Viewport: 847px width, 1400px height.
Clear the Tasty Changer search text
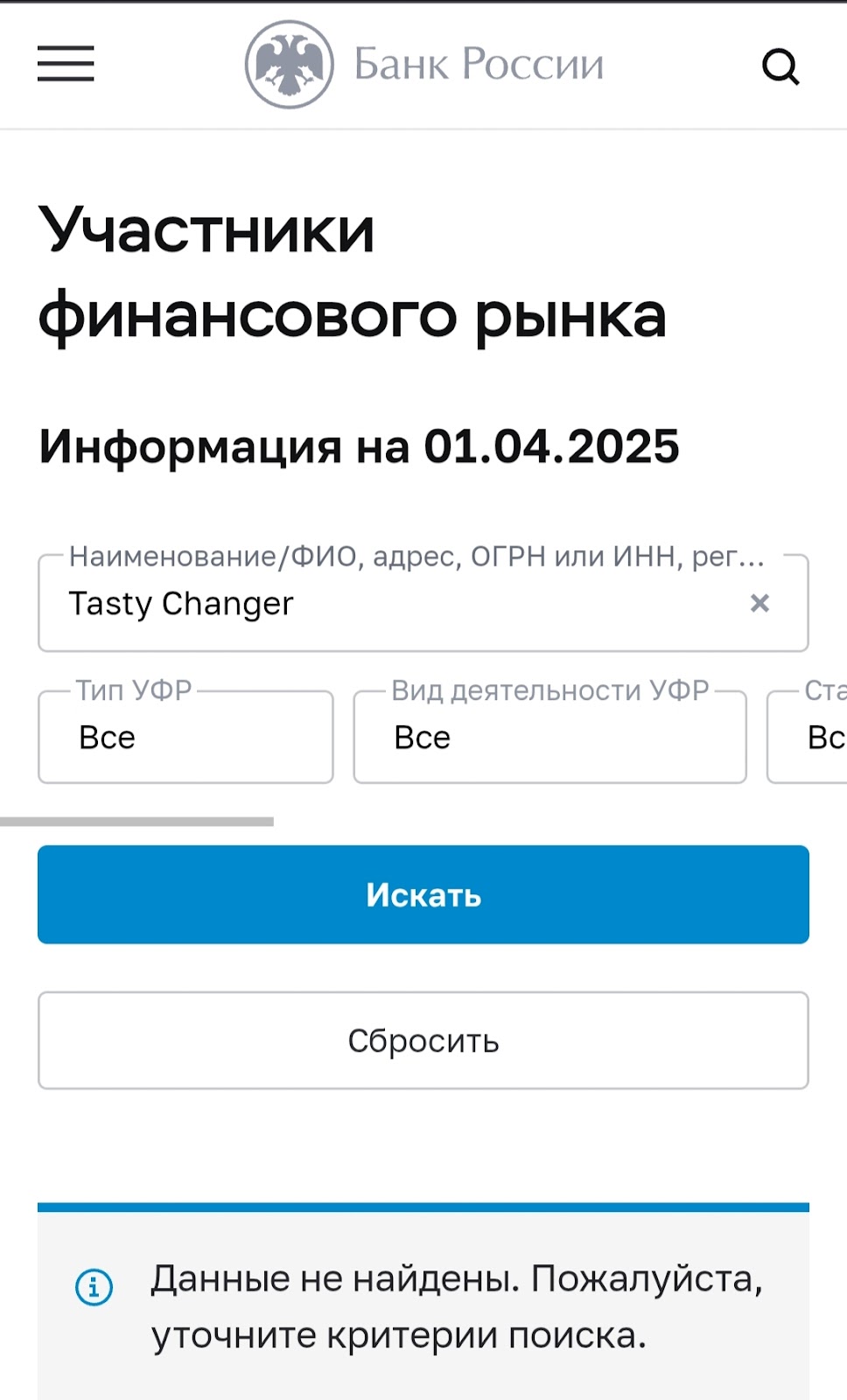pyautogui.click(x=759, y=603)
